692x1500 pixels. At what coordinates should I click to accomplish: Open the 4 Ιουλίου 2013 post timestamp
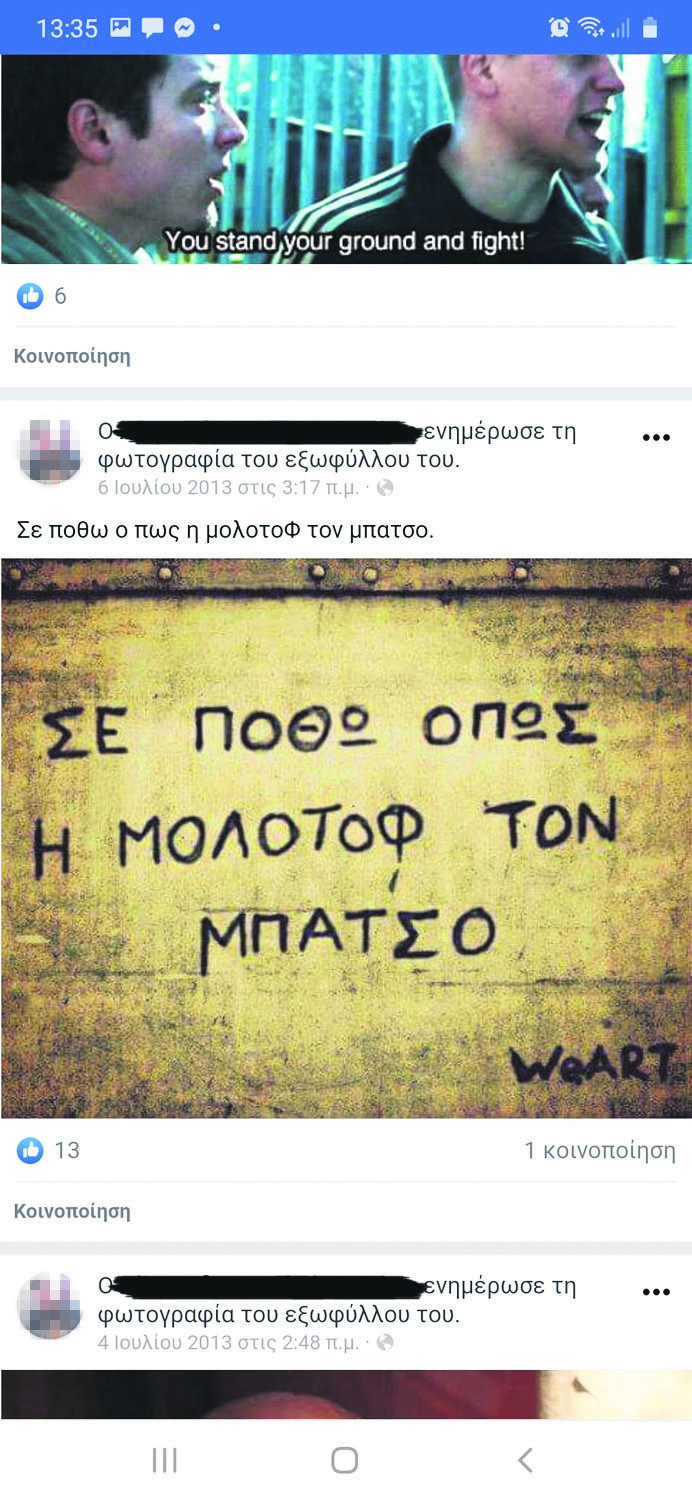[x=230, y=1342]
